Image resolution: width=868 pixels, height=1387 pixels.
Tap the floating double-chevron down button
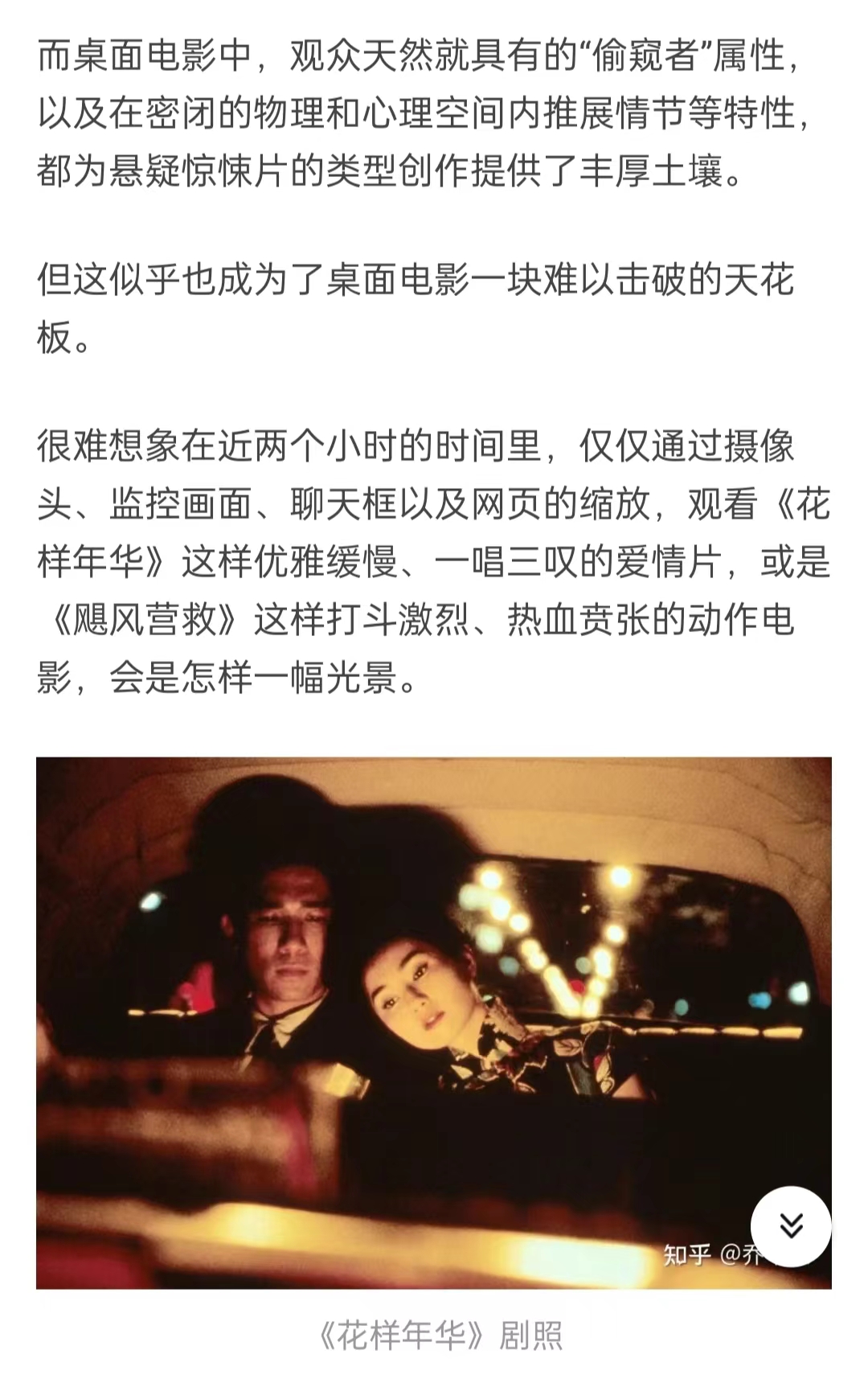click(791, 1226)
